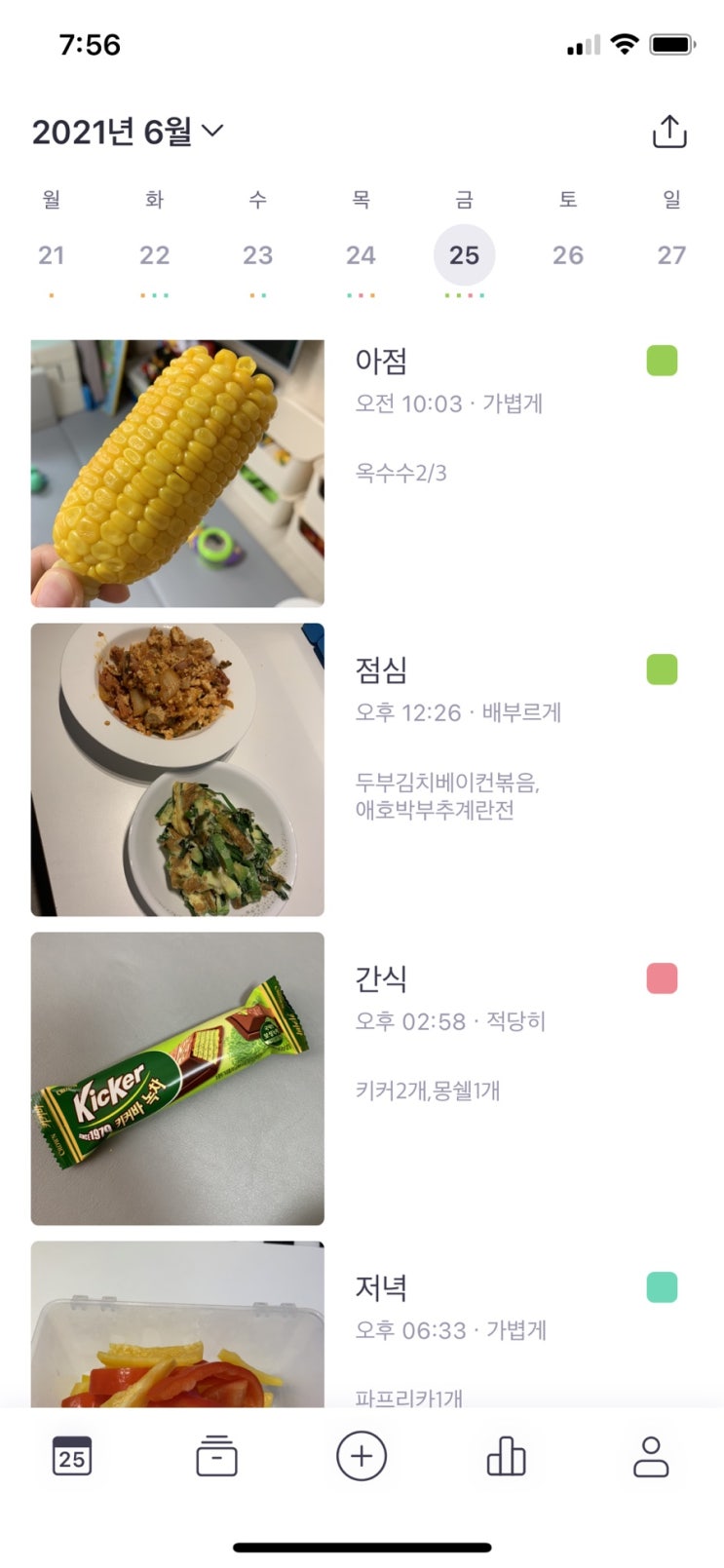Switch to the statistics chart tab
The width and height of the screenshot is (724, 1568).
(506, 1457)
